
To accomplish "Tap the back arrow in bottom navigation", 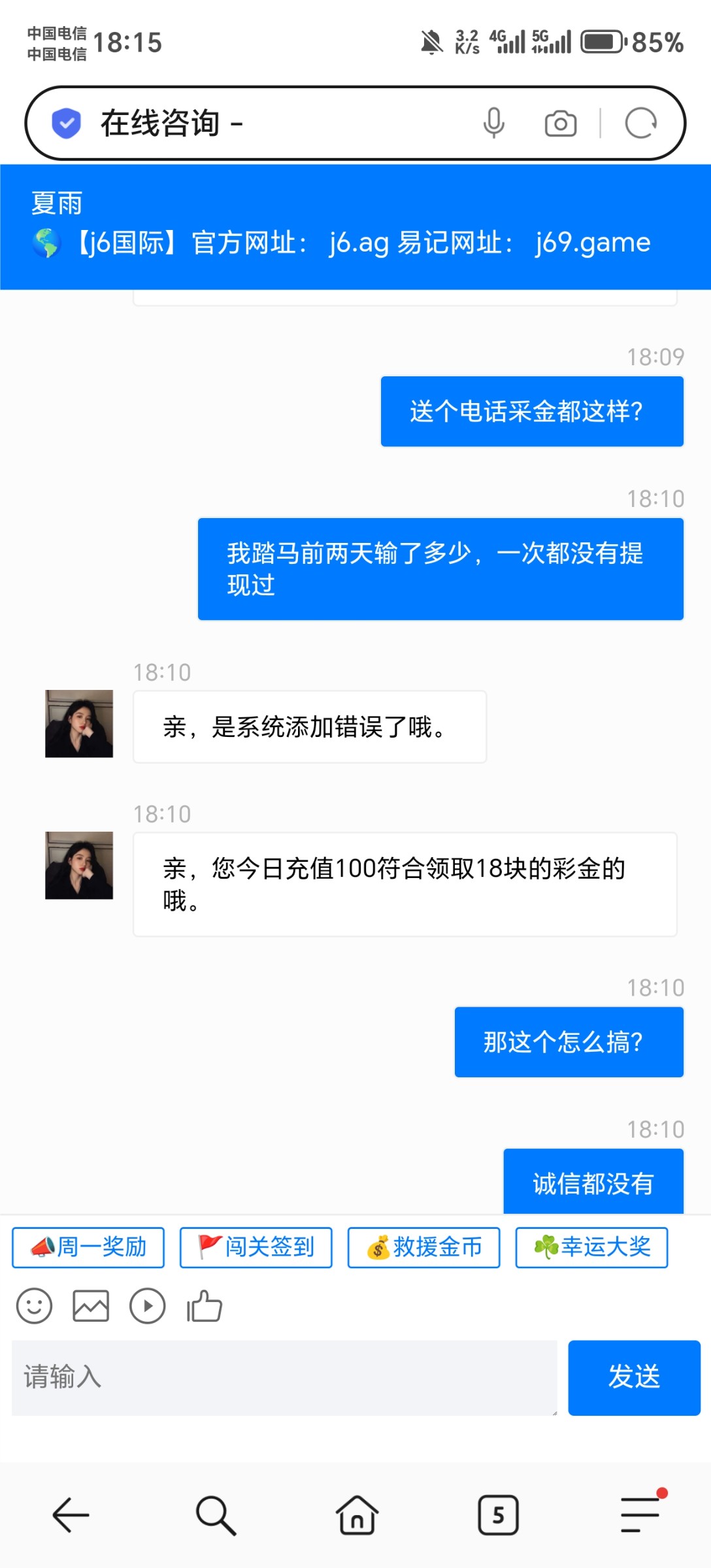I will [x=70, y=1516].
